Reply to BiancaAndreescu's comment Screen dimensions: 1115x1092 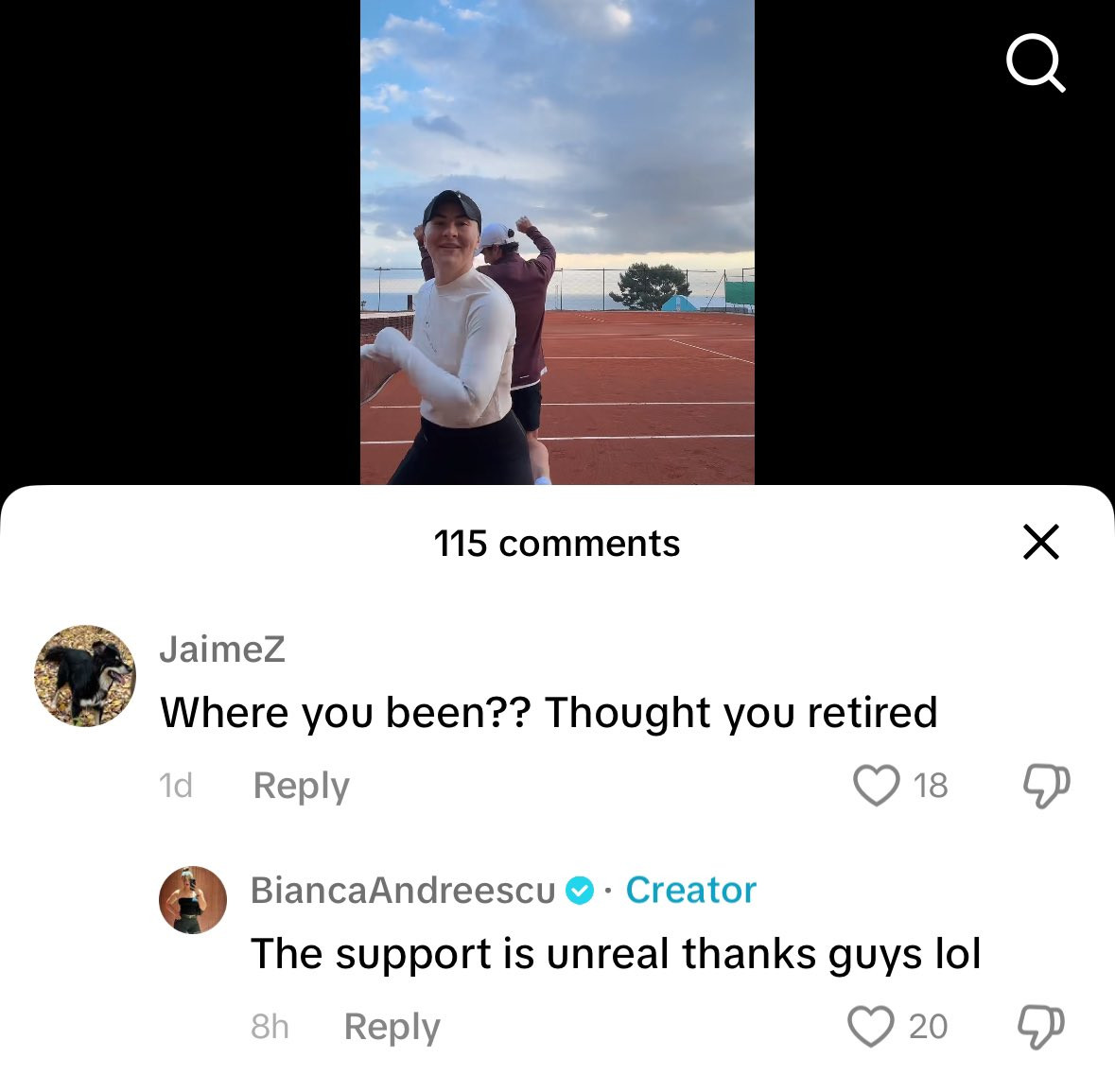tap(392, 1027)
